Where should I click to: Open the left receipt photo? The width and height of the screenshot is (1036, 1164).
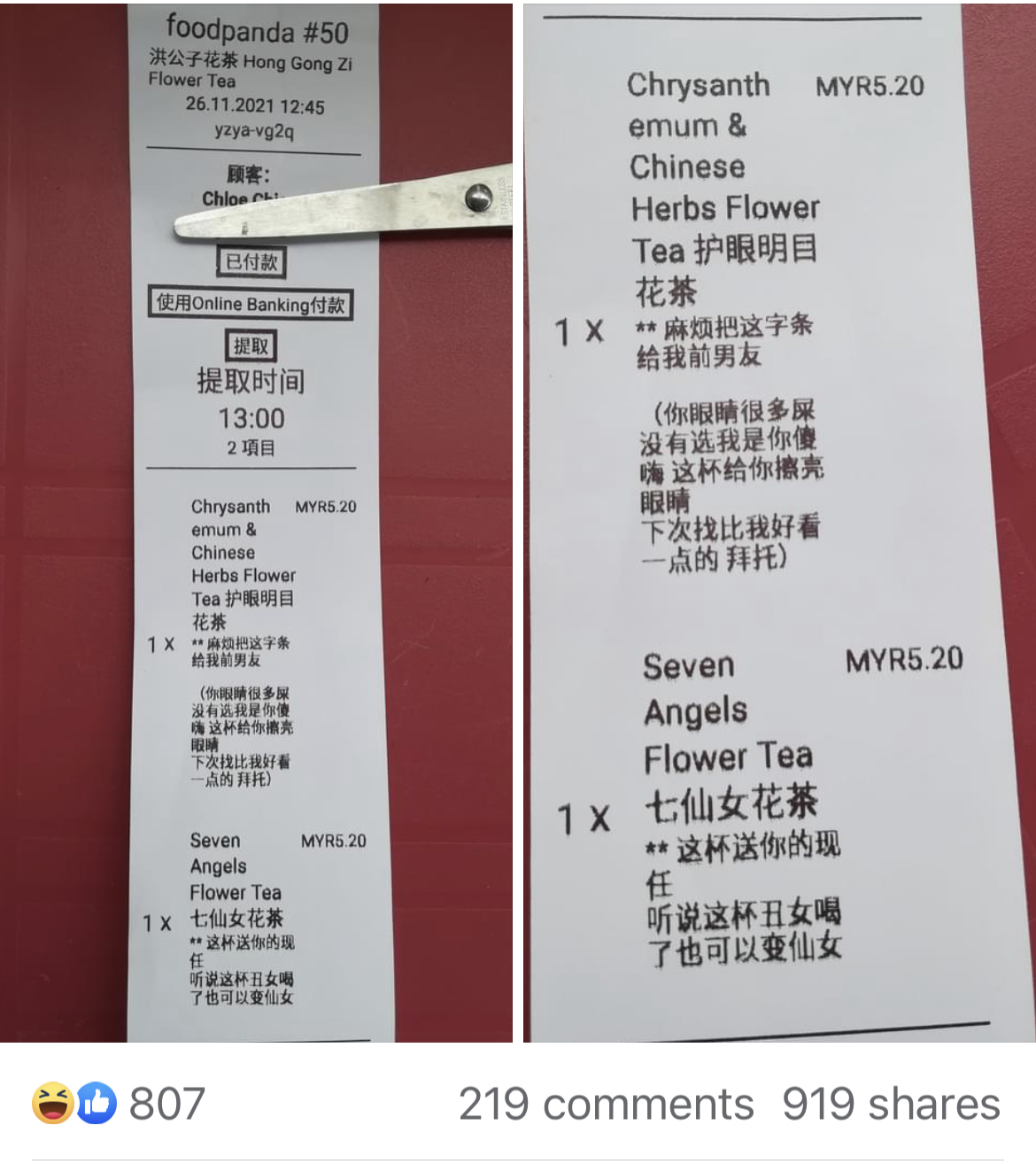pos(255,523)
